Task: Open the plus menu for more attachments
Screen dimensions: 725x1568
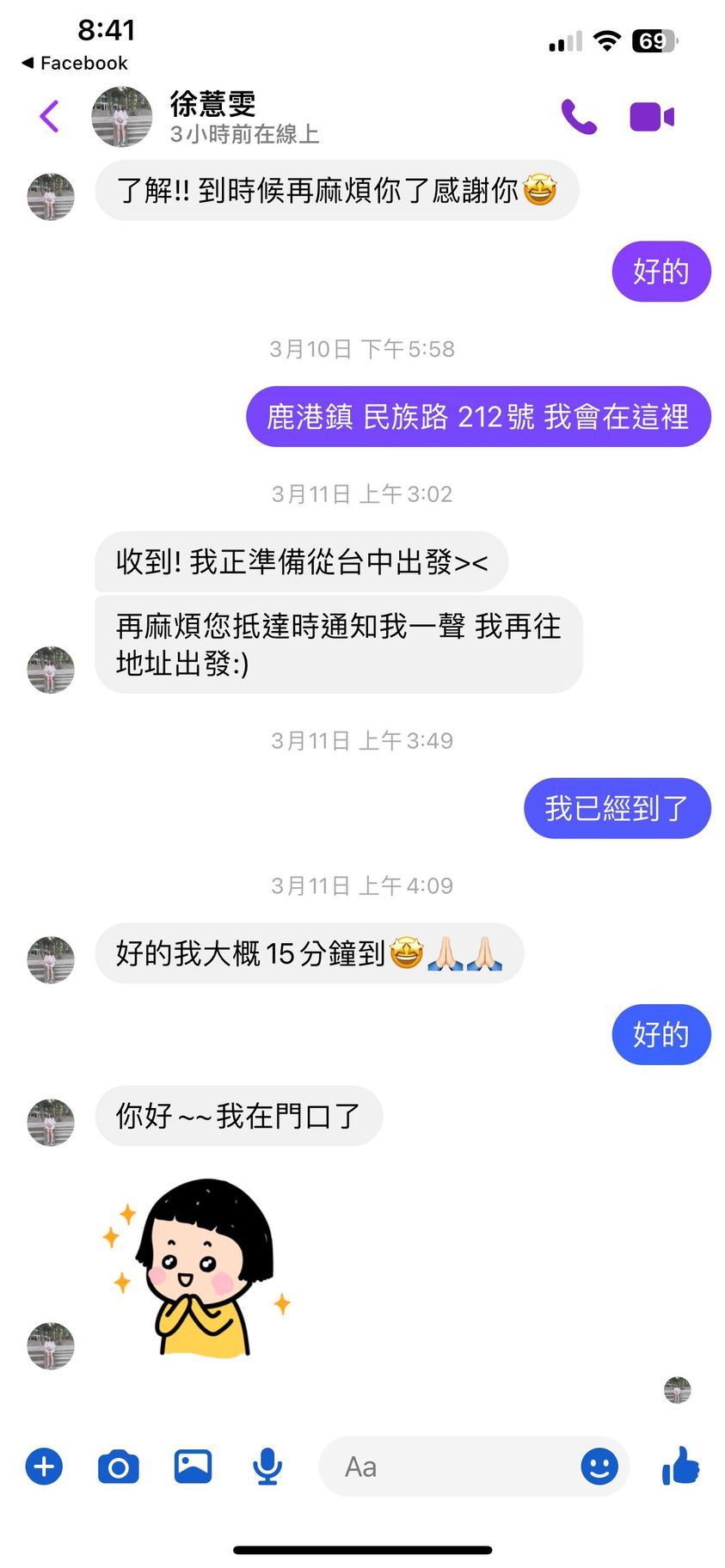Action: 44,1466
